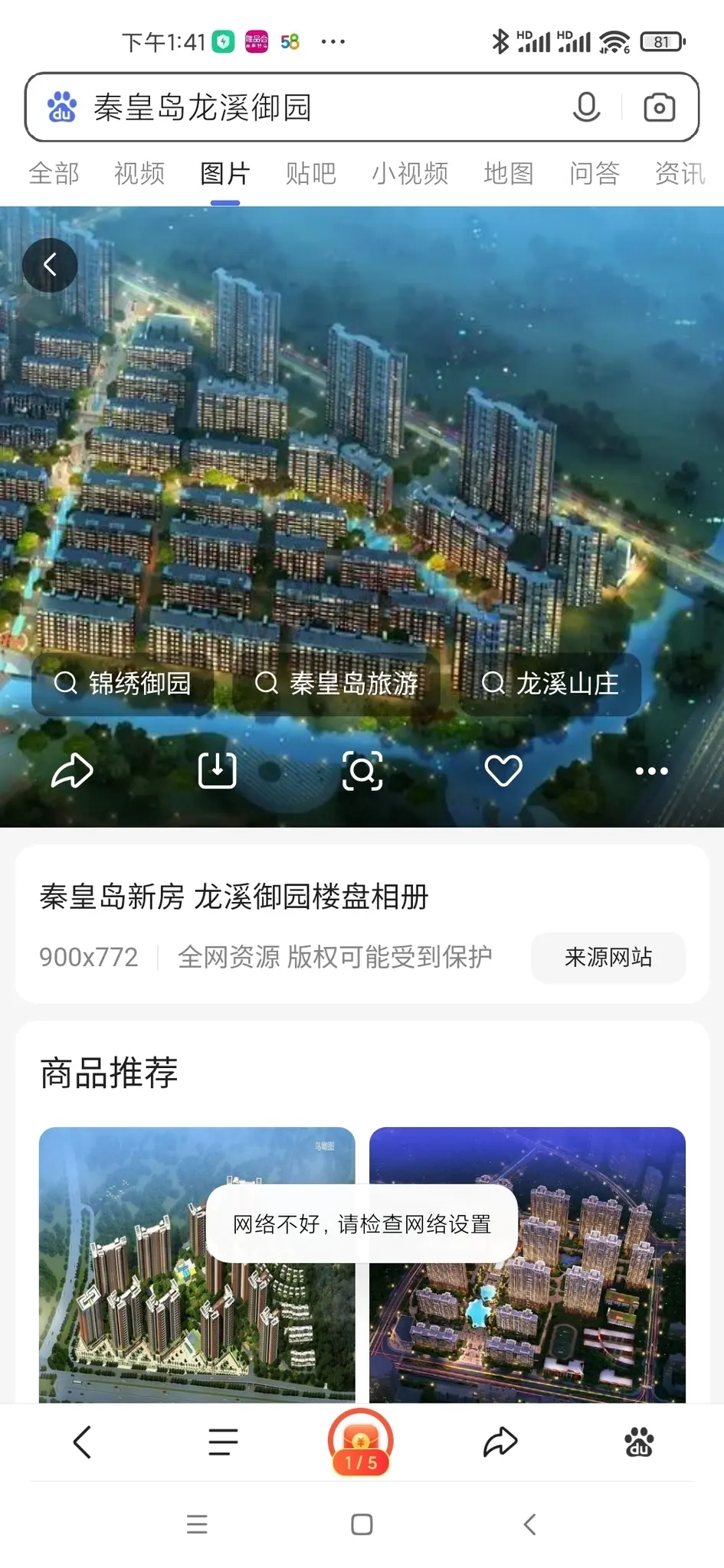Go to Baidu home via paw icon

[639, 1443]
